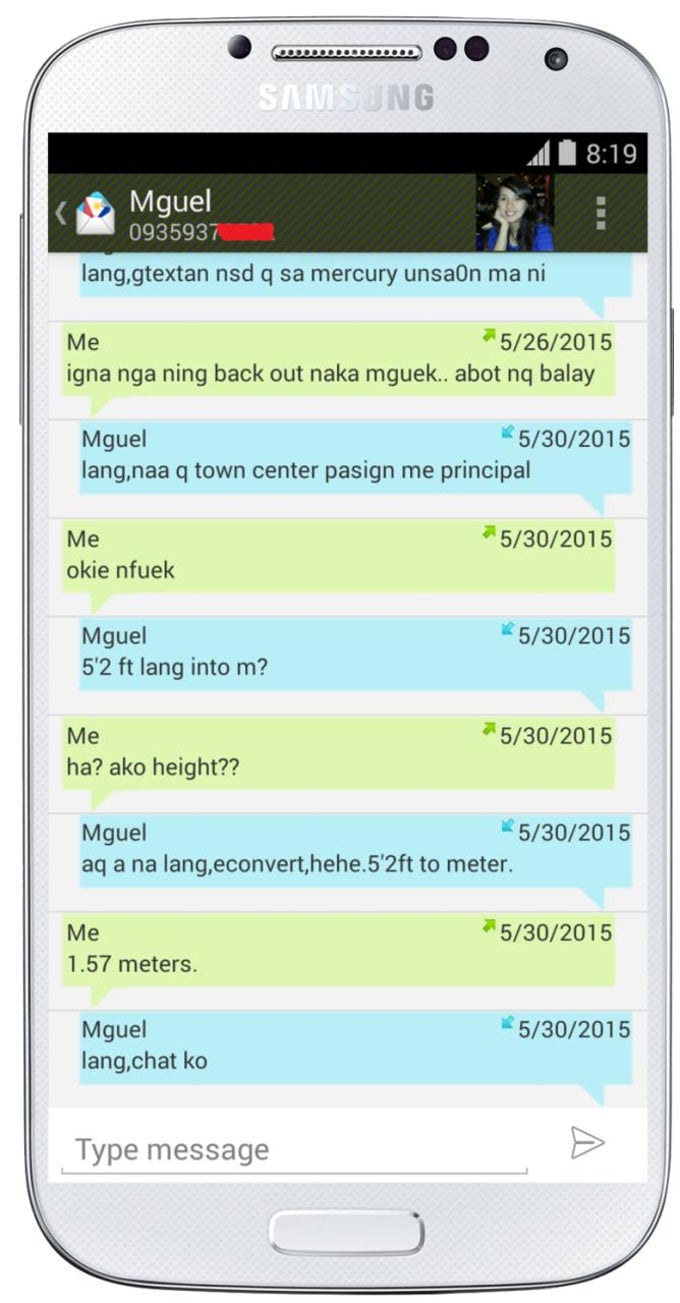
Task: Focus the Type message field
Action: pyautogui.click(x=295, y=1149)
